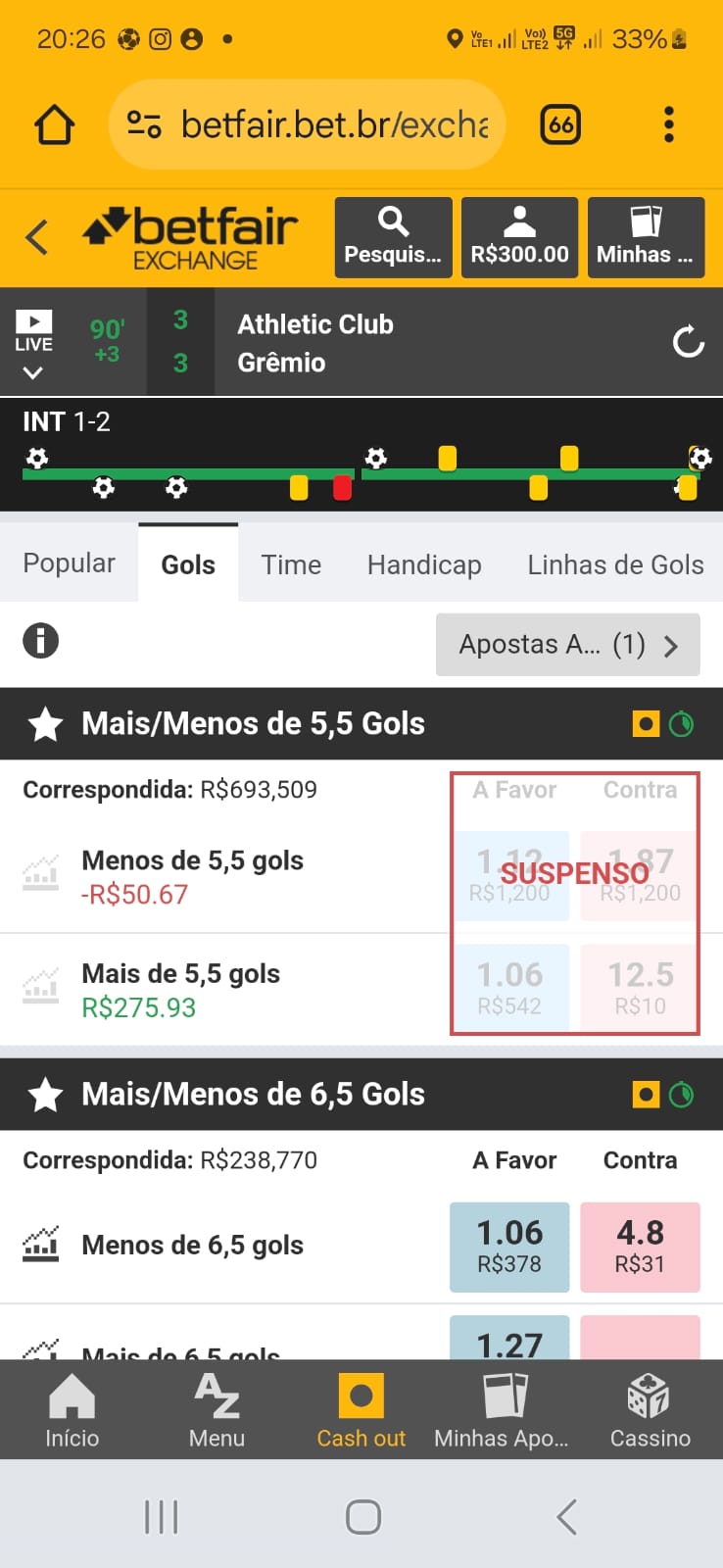Image resolution: width=723 pixels, height=1568 pixels.
Task: Open the browser overflow menu
Action: (669, 124)
